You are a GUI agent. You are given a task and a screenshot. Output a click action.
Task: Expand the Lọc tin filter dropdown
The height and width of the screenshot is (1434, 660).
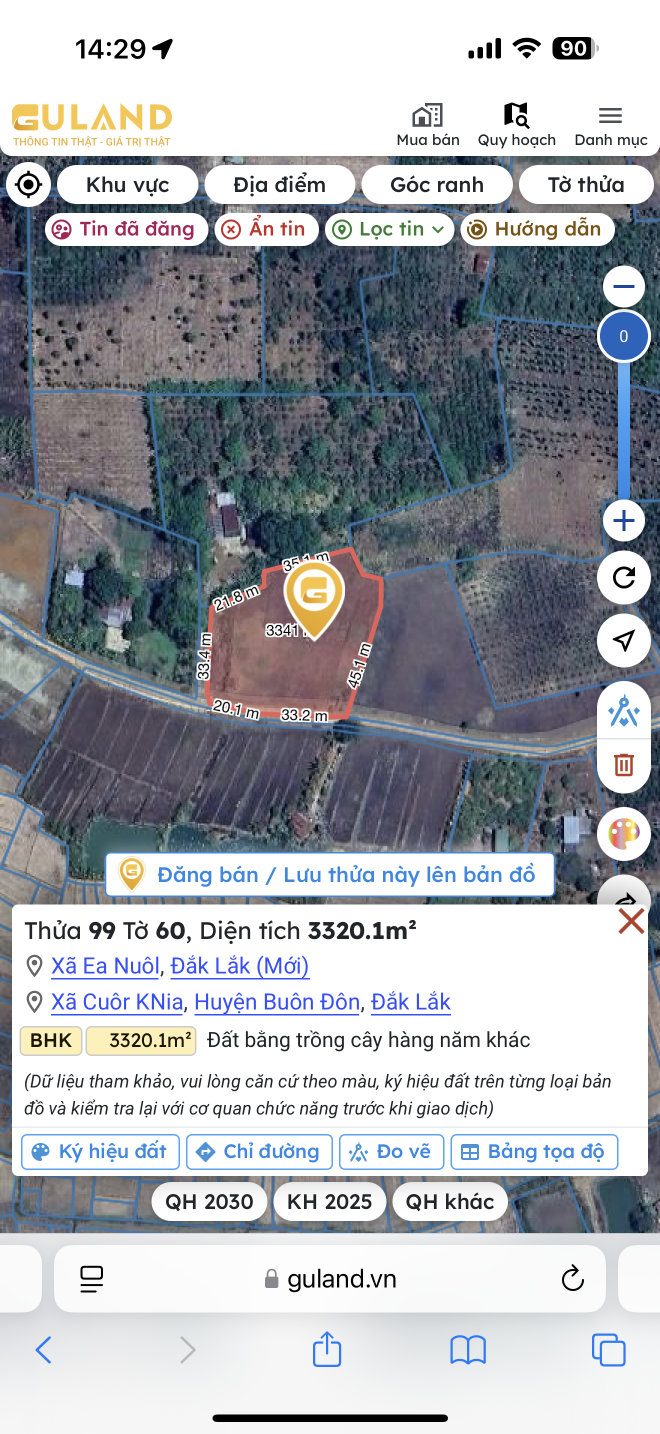[x=389, y=229]
